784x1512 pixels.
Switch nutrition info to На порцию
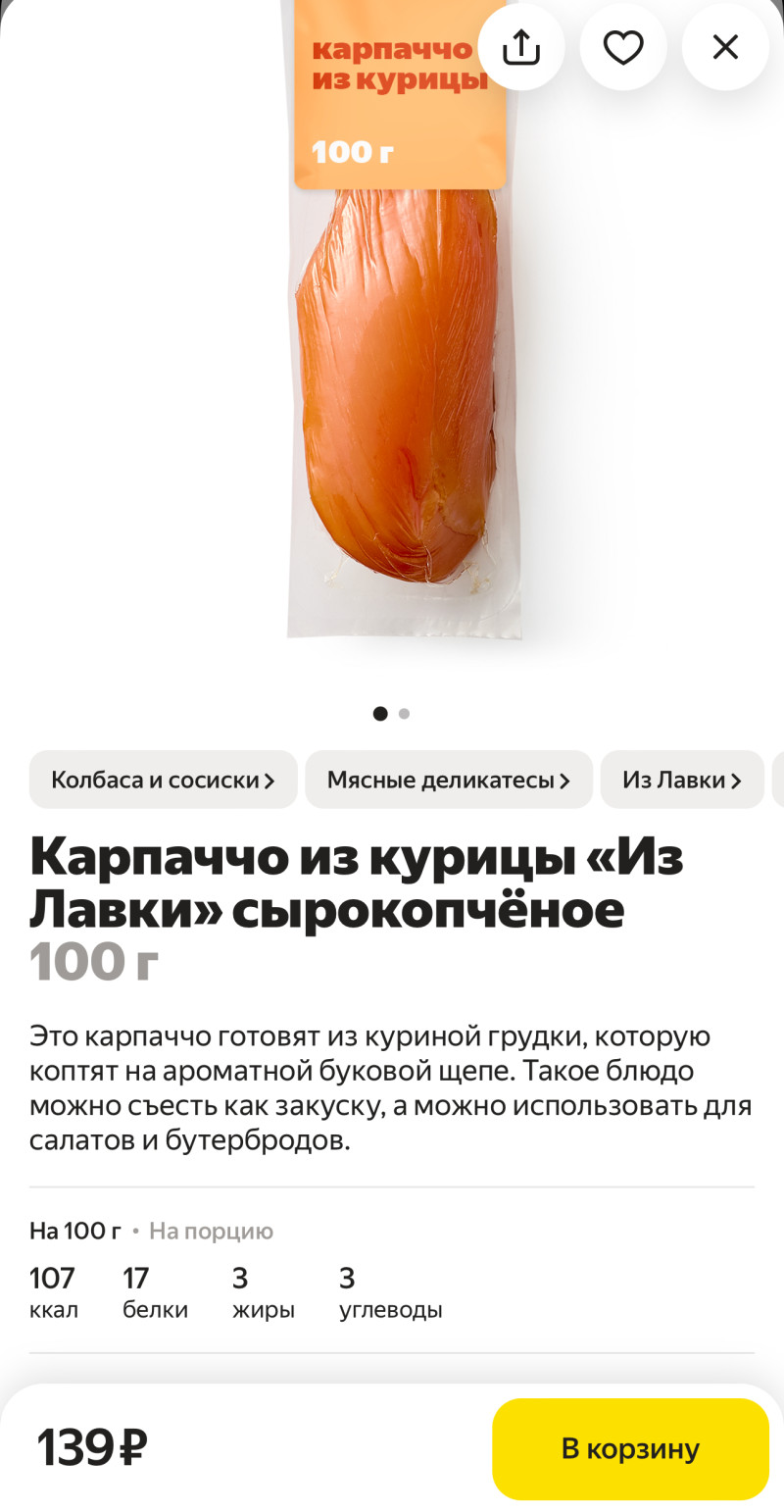point(211,1231)
